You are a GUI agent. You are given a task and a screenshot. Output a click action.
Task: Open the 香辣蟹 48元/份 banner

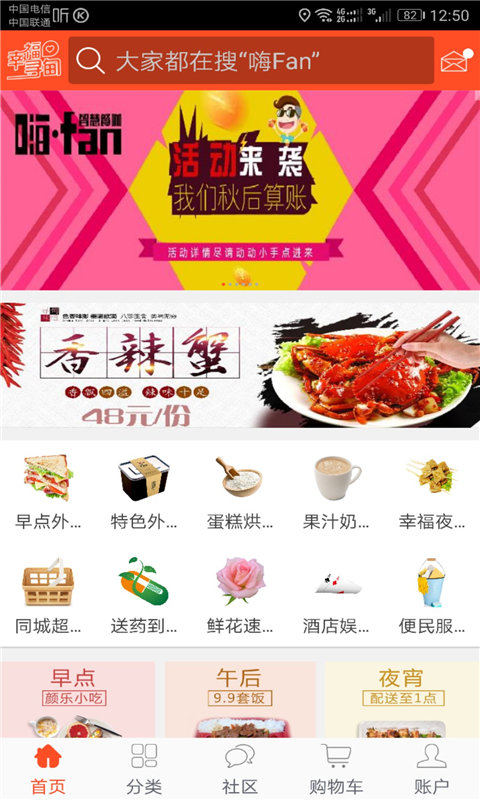click(x=240, y=365)
